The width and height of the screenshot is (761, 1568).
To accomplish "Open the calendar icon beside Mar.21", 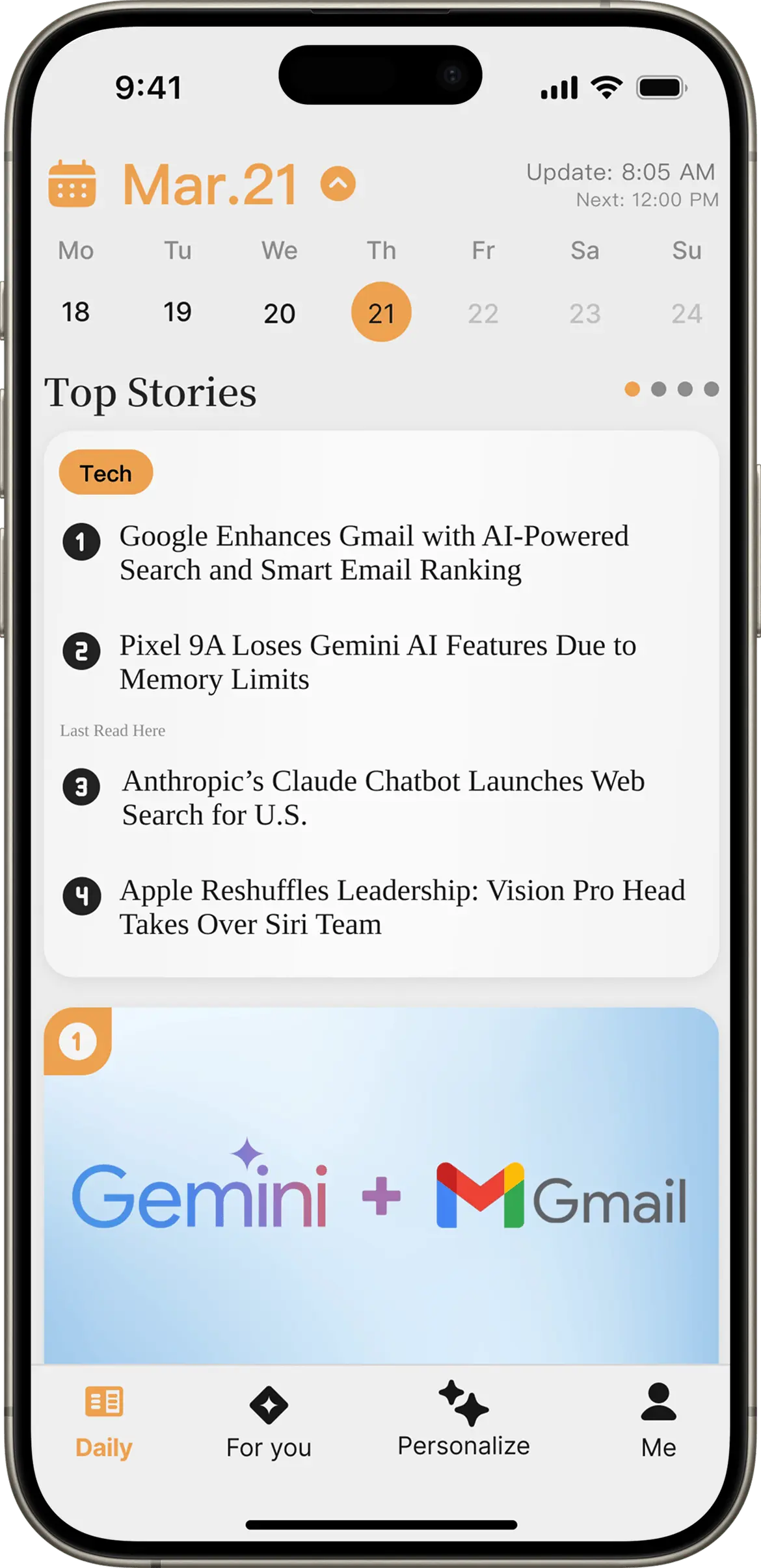I will coord(72,184).
